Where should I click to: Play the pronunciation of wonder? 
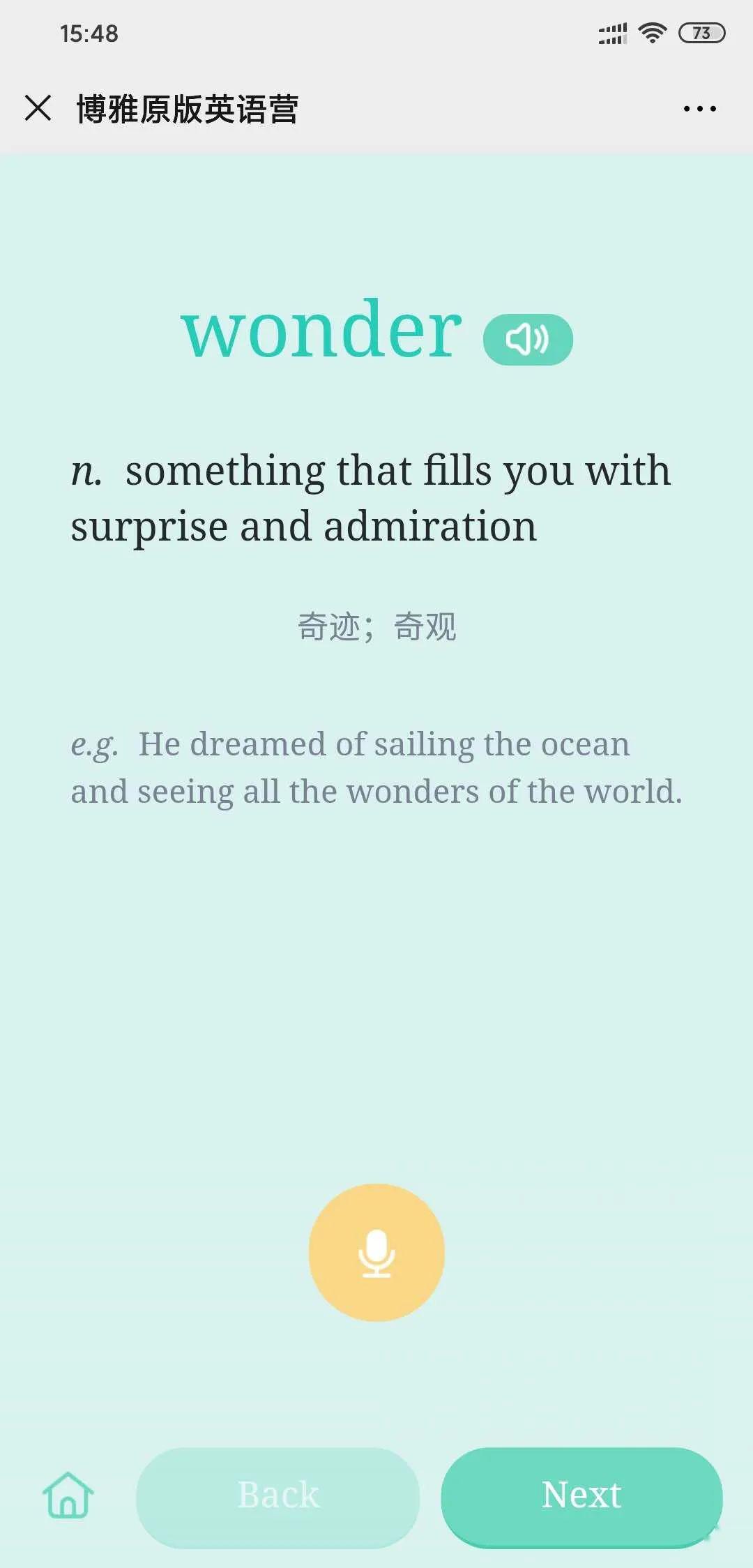point(528,340)
